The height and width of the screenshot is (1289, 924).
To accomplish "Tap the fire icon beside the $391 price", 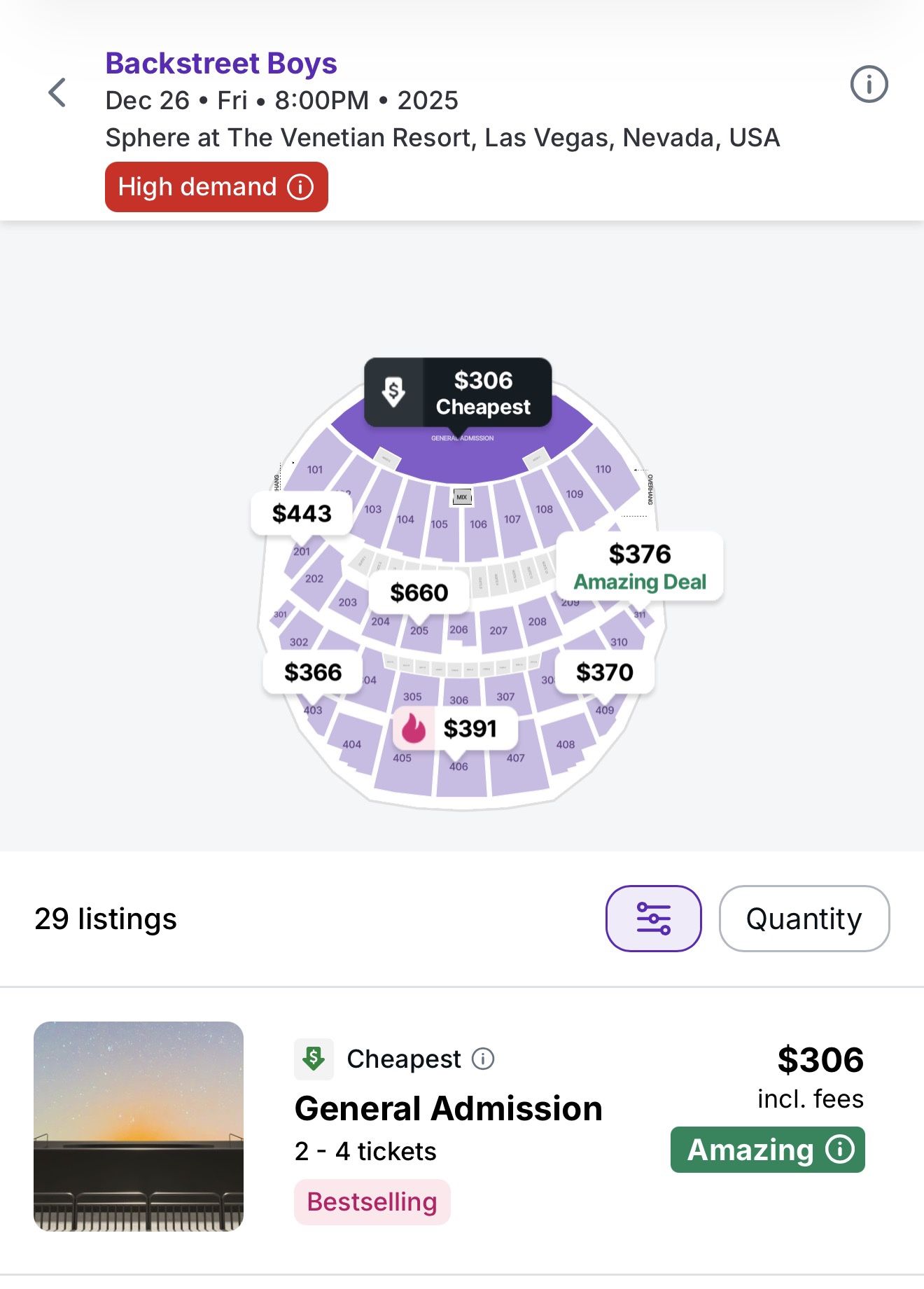I will click(x=413, y=729).
